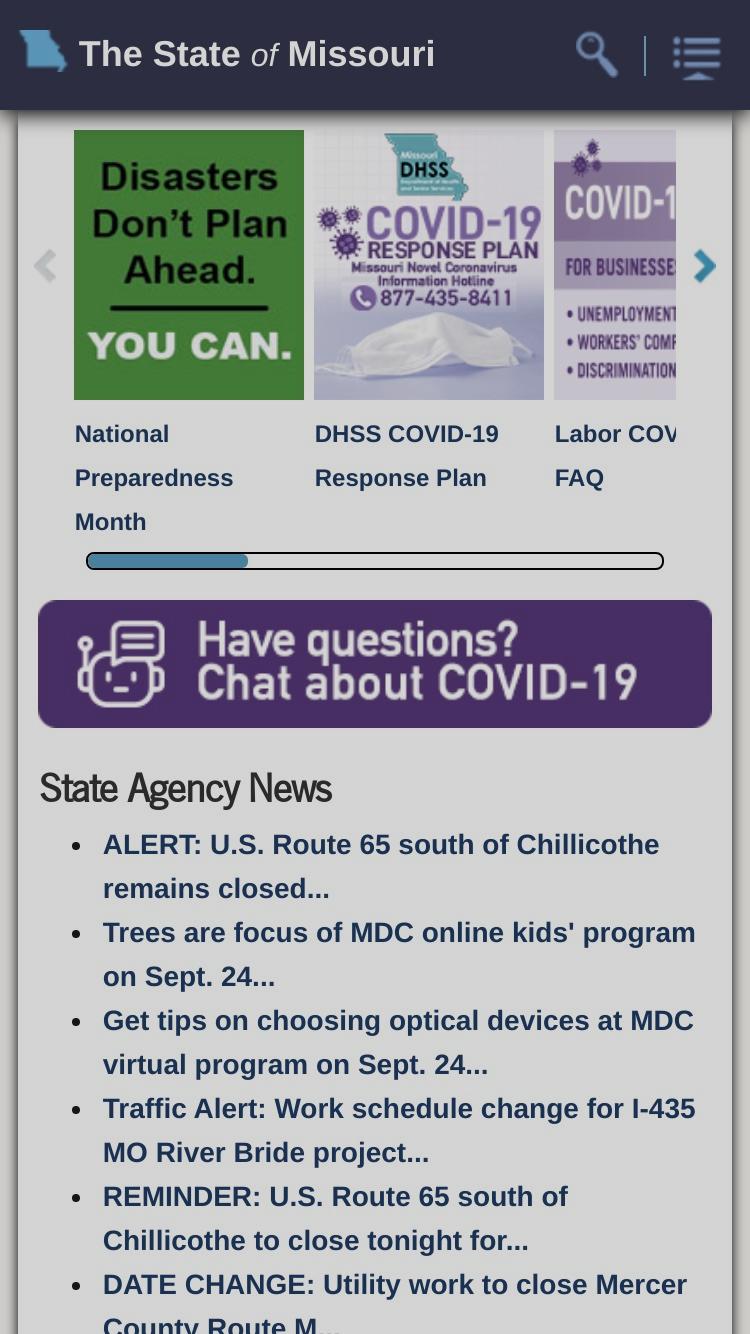The width and height of the screenshot is (750, 1334).
Task: Open the site navigation menu icon
Action: [697, 56]
